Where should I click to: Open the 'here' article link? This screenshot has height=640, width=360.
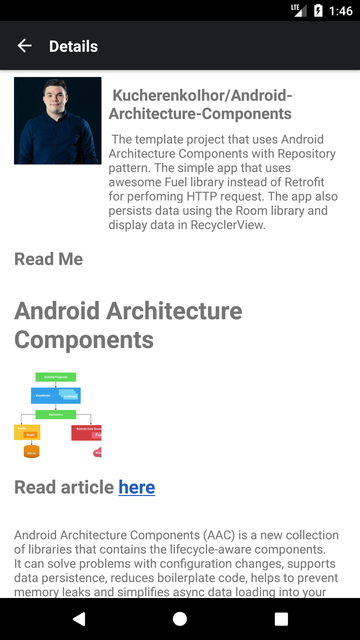137,487
